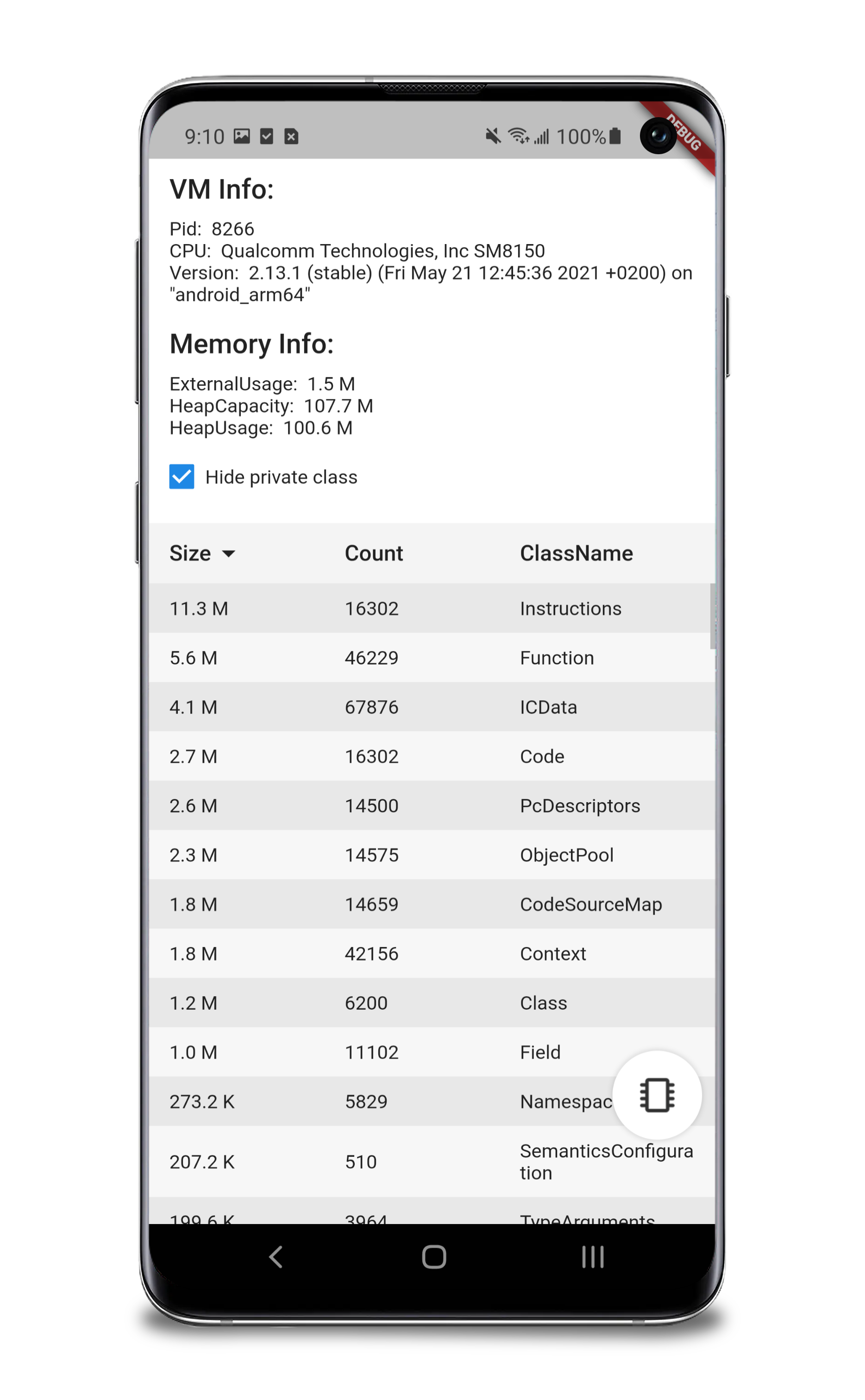
Task: Sort the table by Size column
Action: tap(202, 553)
